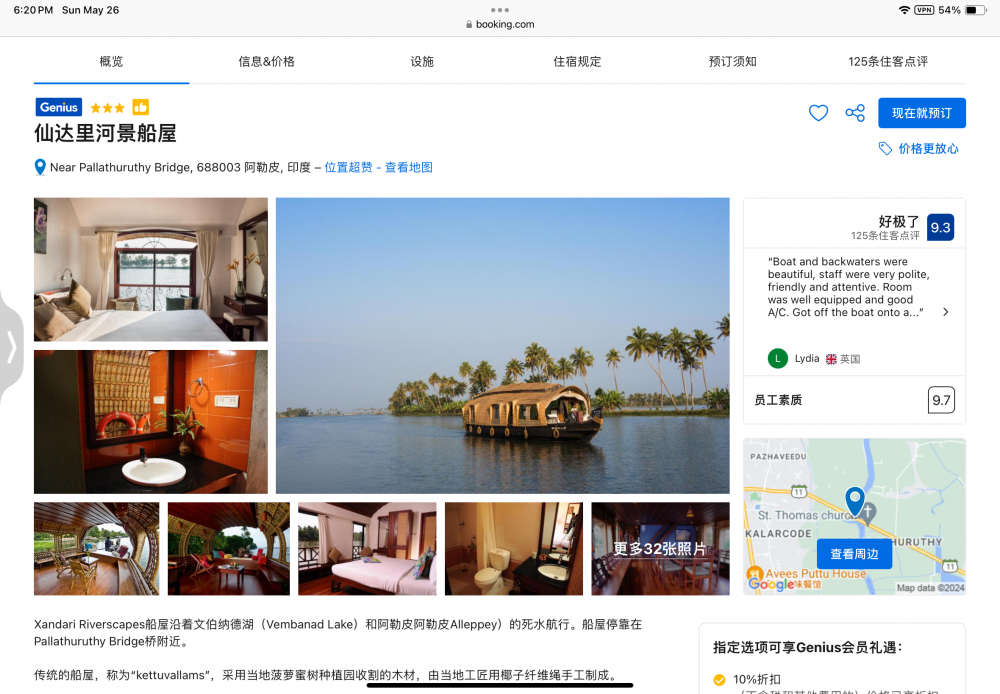Tap the 现在就预订 button

[921, 113]
